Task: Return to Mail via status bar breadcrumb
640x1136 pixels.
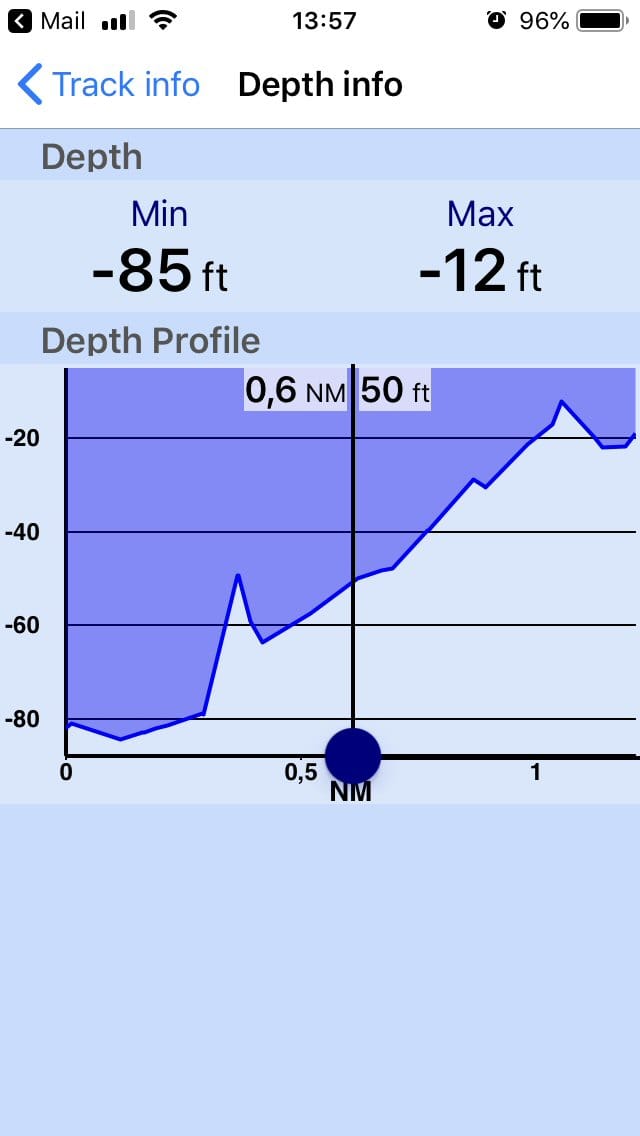Action: (x=46, y=22)
